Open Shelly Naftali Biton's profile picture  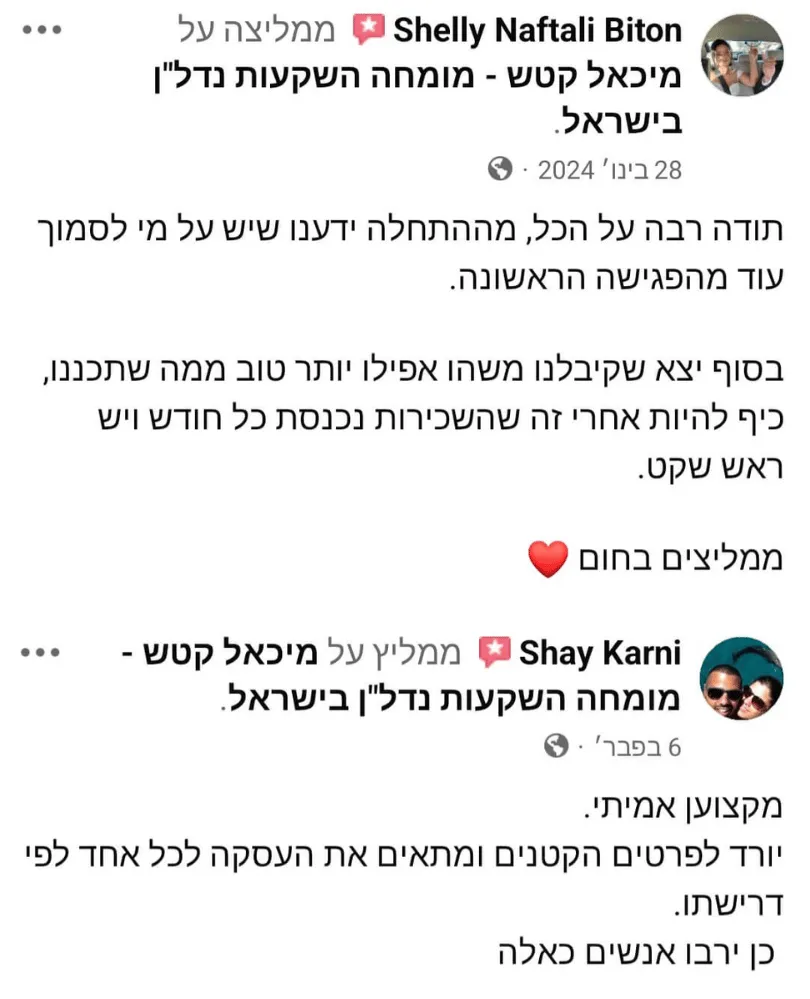pyautogui.click(x=743, y=55)
